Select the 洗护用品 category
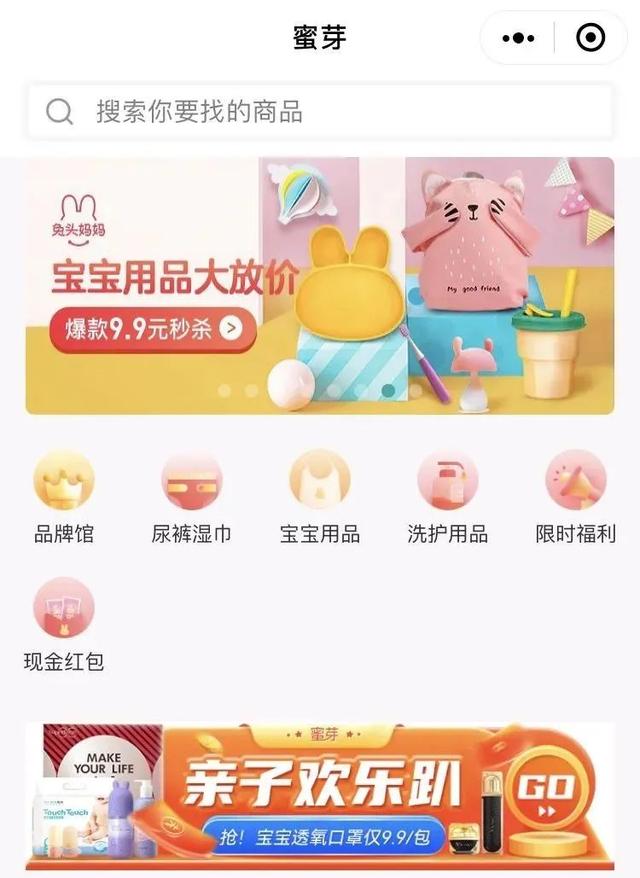This screenshot has height=878, width=640. (x=447, y=497)
